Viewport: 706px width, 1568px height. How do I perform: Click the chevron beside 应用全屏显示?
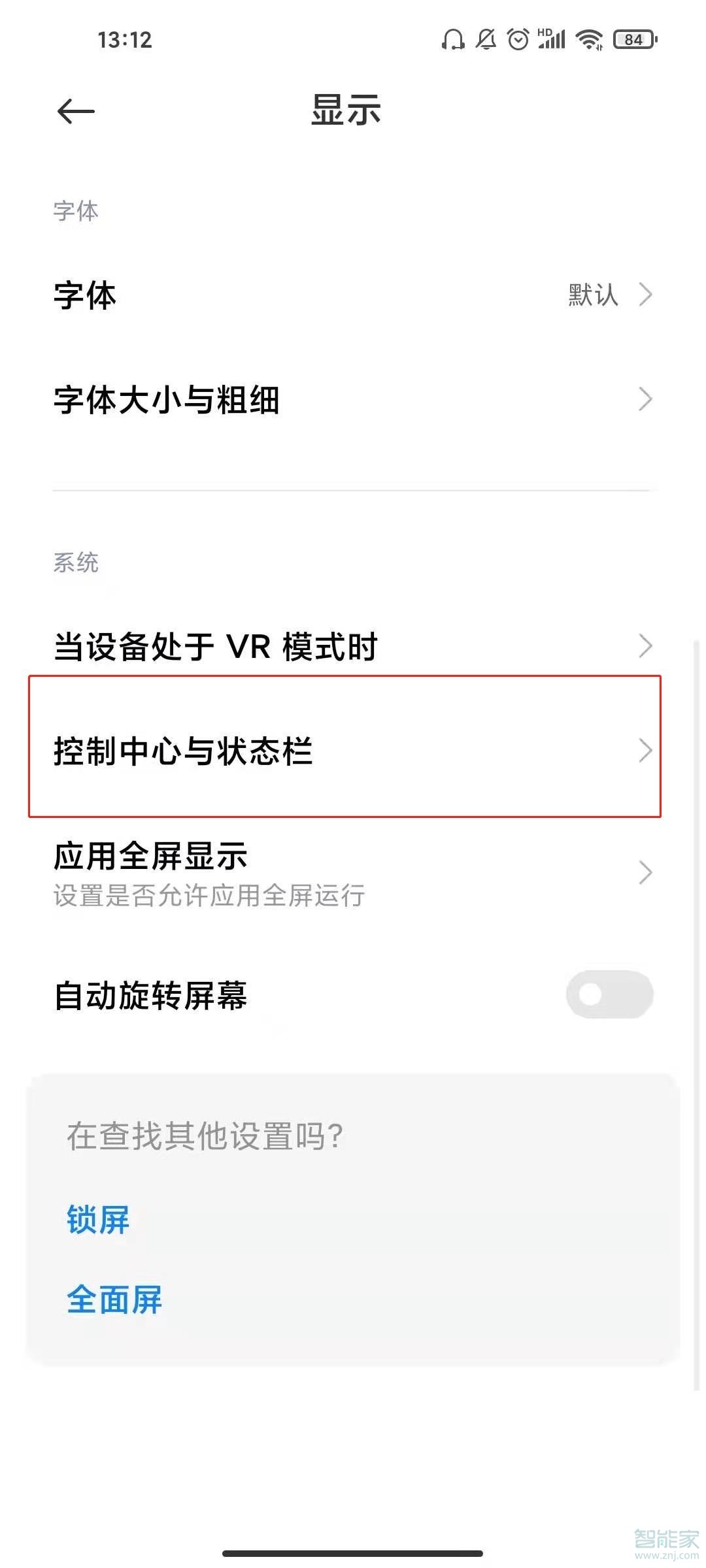[646, 872]
